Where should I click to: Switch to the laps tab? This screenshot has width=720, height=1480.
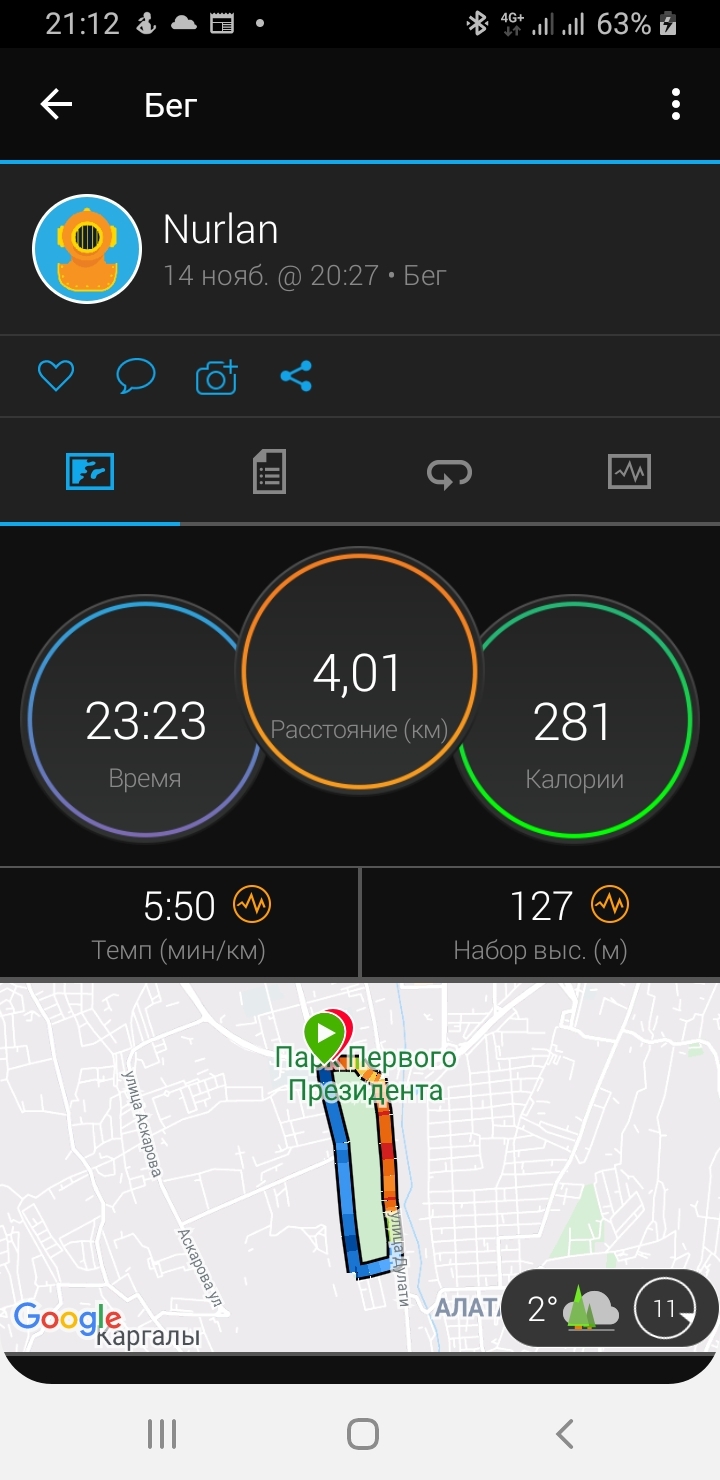coord(449,471)
